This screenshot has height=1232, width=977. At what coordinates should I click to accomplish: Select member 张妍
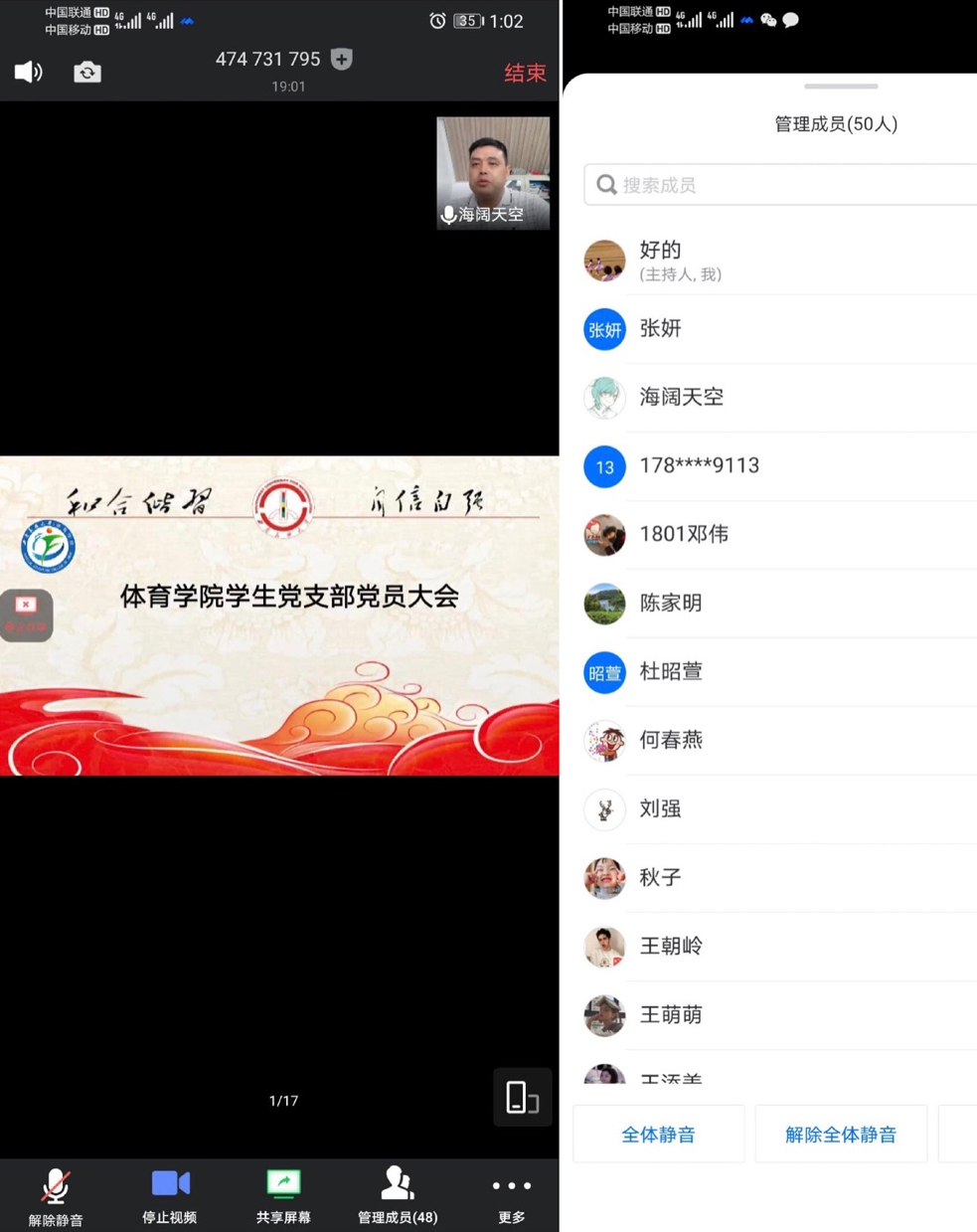[x=661, y=329]
